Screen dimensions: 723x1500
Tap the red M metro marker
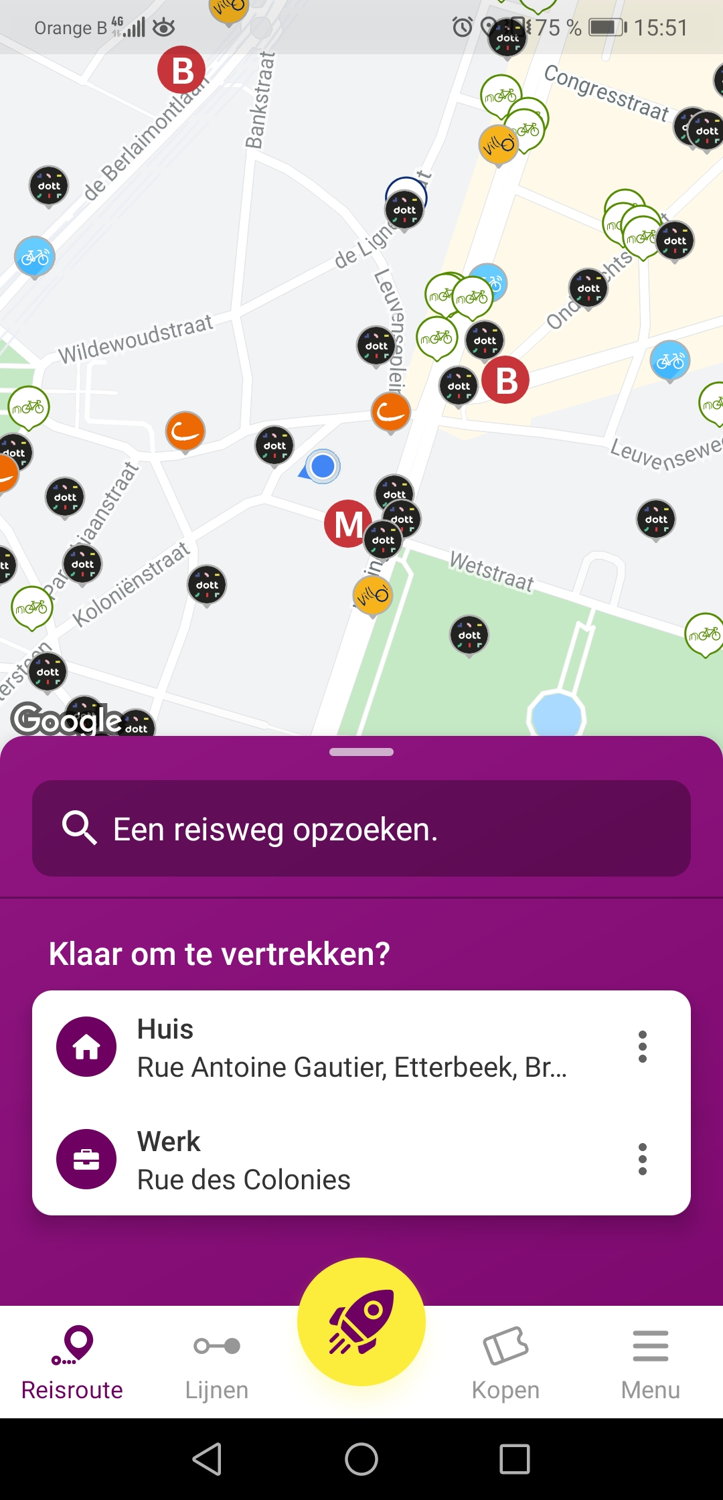(x=347, y=524)
